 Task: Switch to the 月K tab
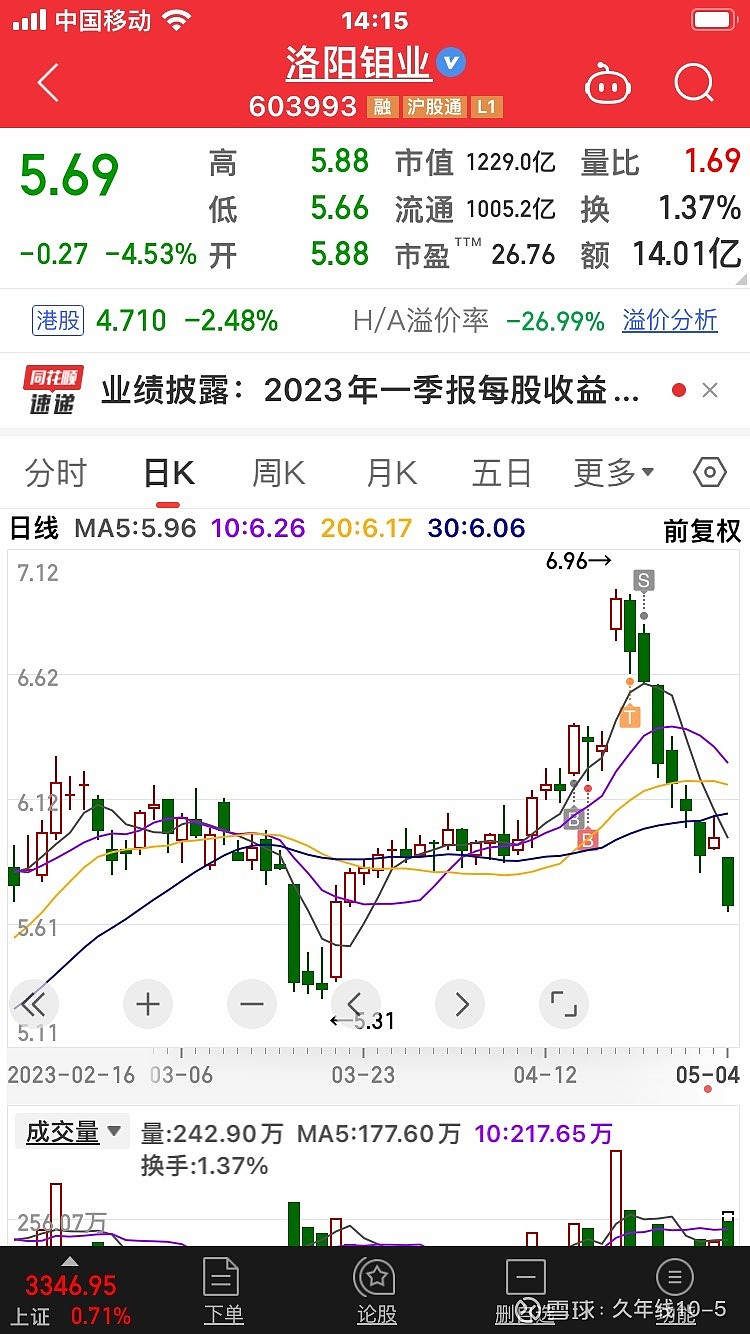[x=391, y=473]
